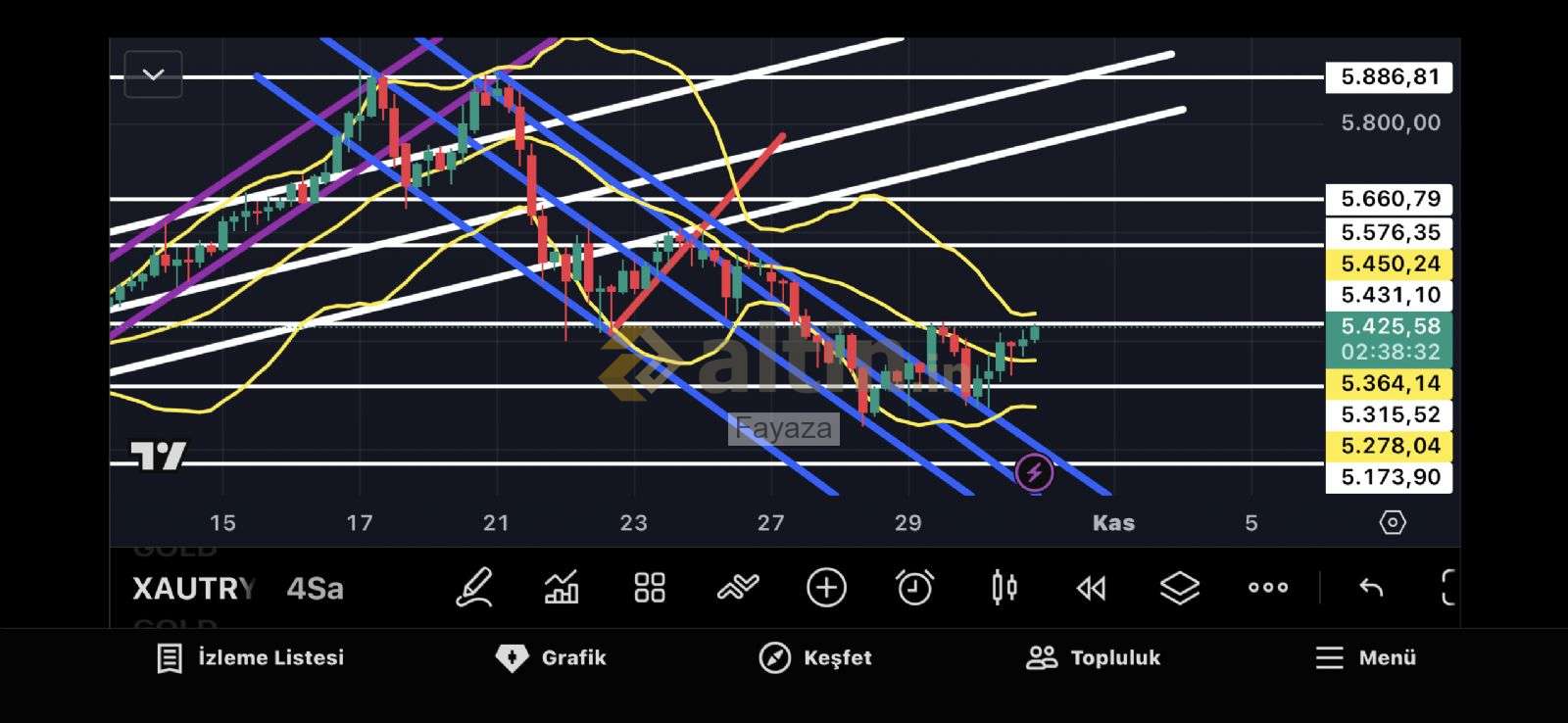
Task: Change the candlestick chart type
Action: (1004, 588)
